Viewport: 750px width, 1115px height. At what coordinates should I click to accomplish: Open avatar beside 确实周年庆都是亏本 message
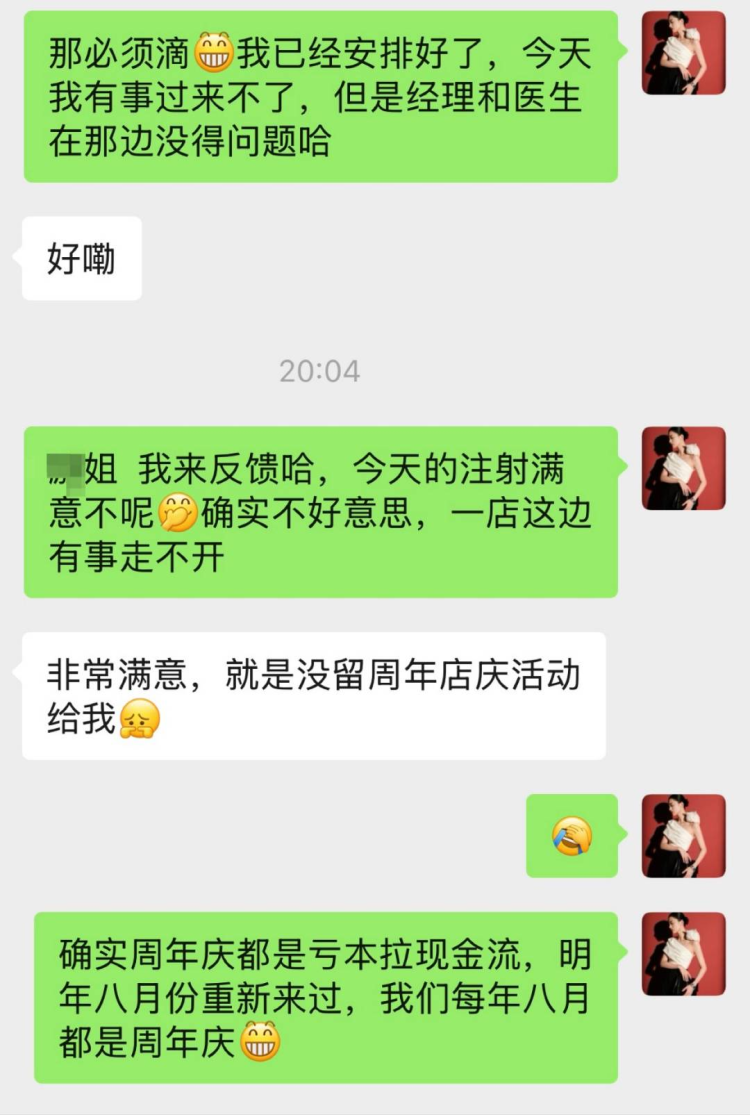(x=683, y=953)
